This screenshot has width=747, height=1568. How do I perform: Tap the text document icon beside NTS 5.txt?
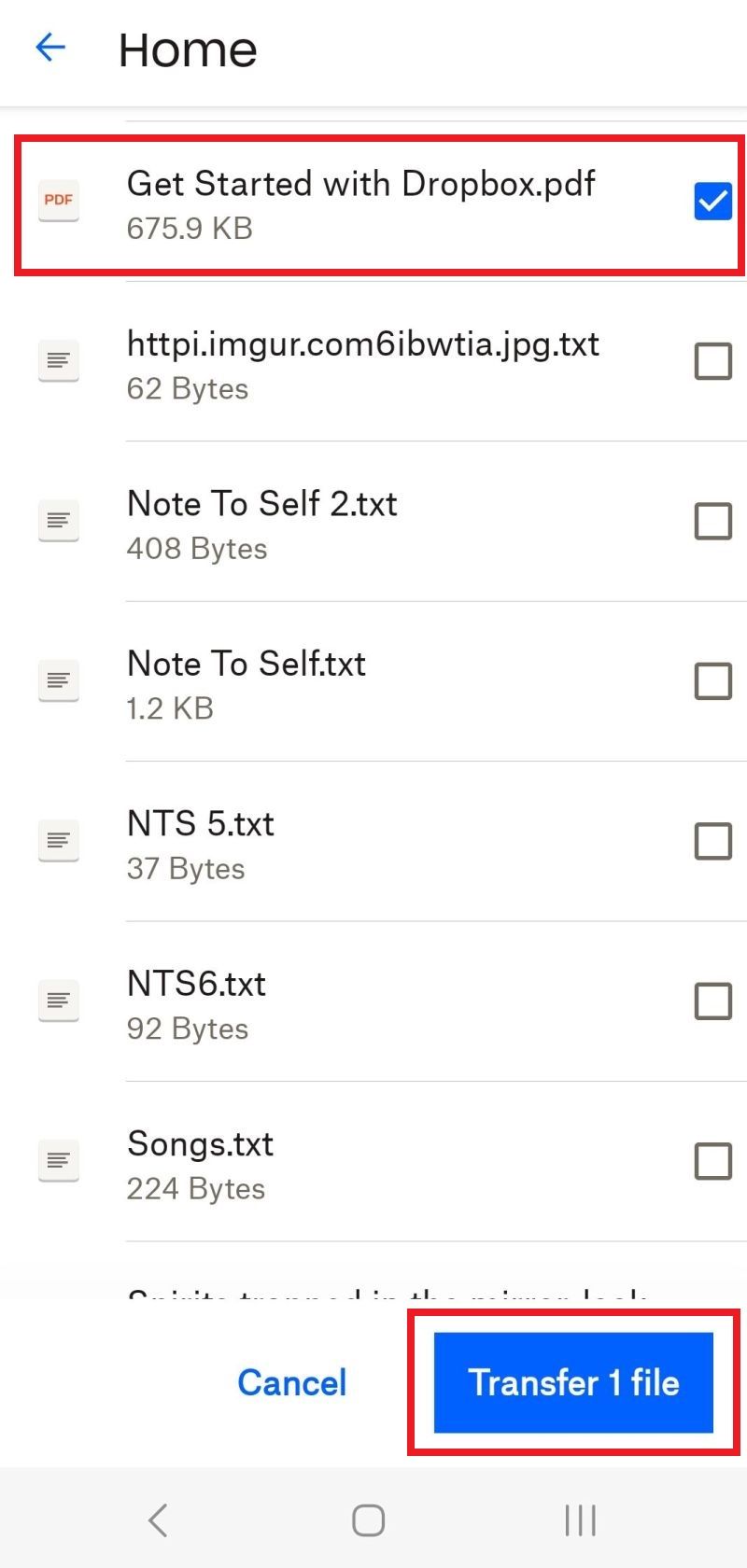(58, 841)
